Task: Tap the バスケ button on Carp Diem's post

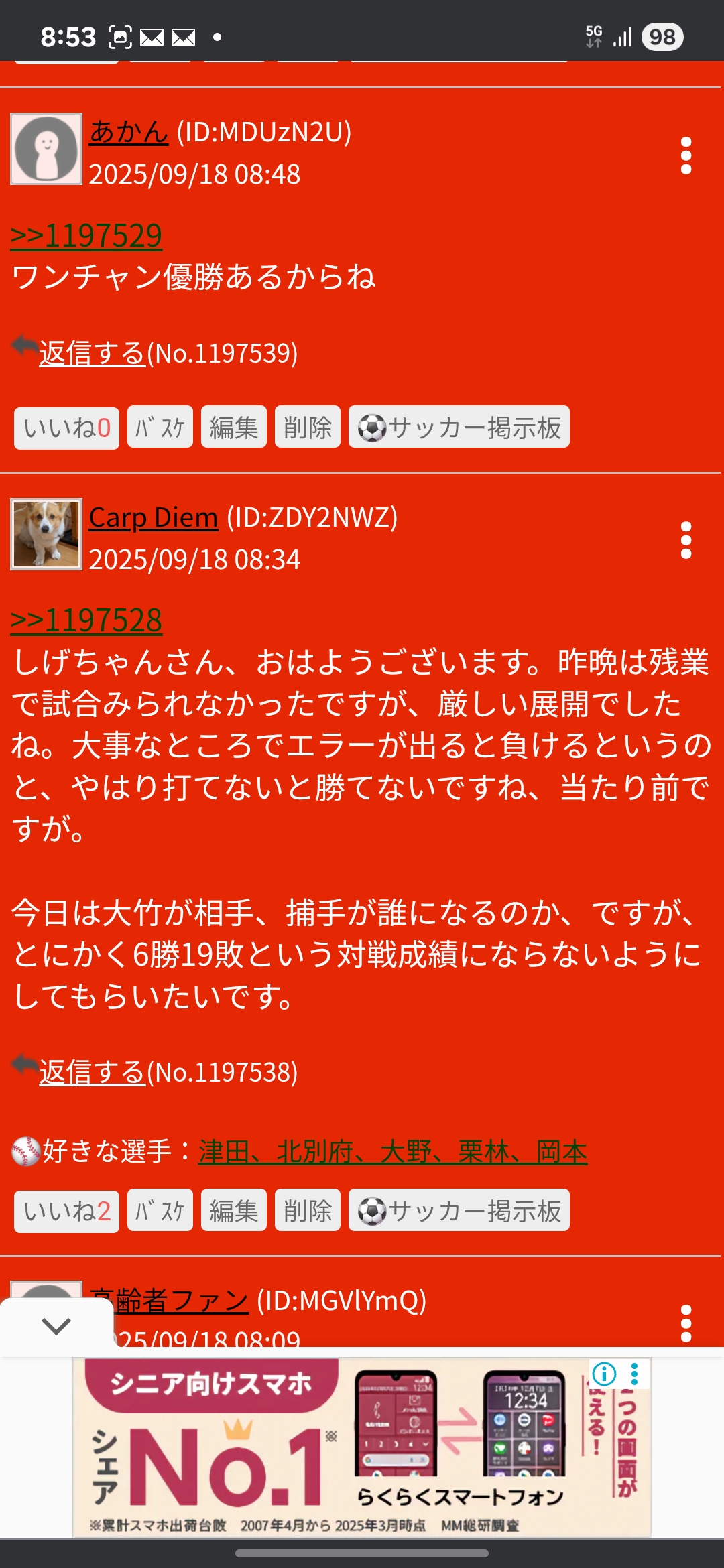Action: (160, 1211)
